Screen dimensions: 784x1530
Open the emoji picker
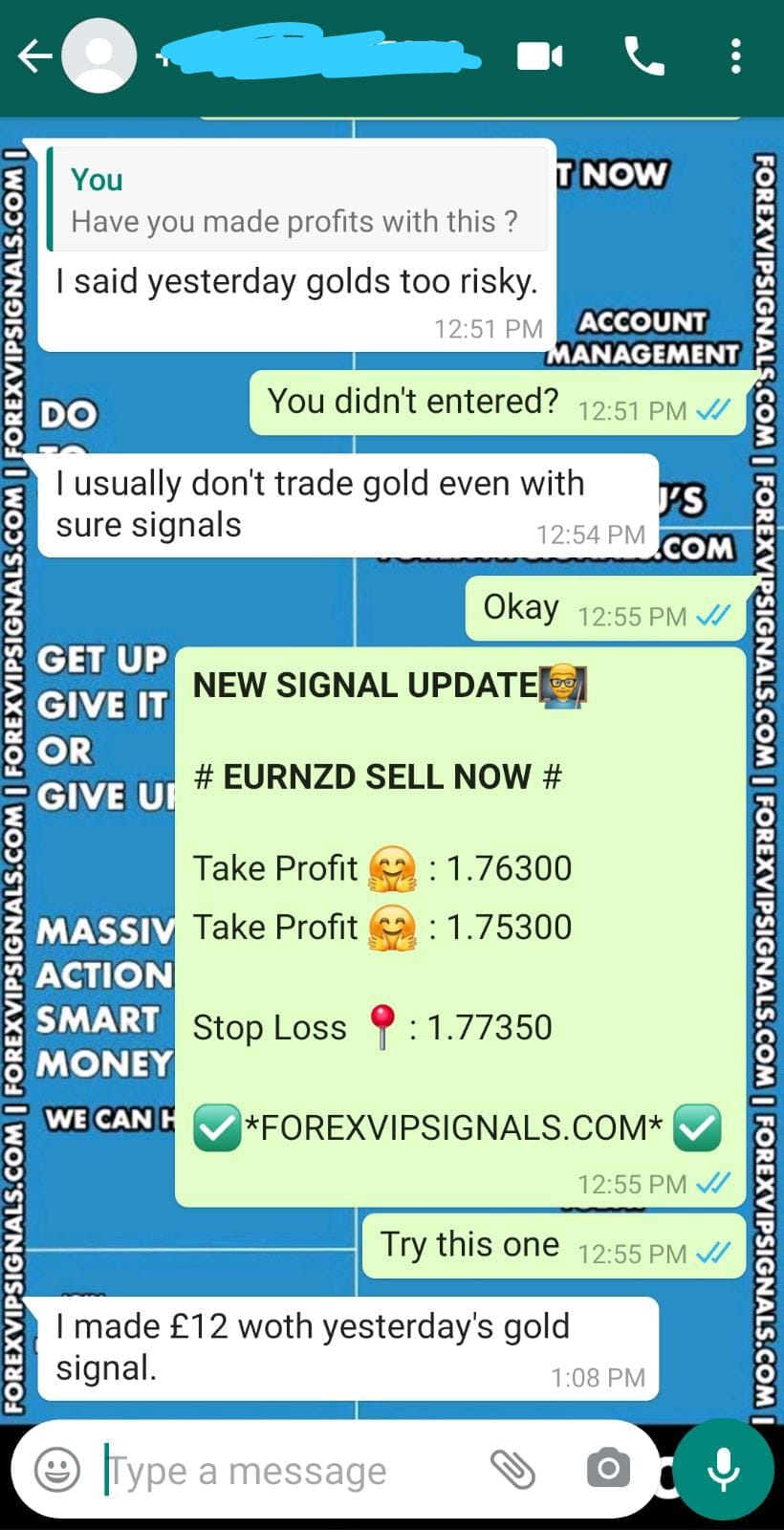57,1469
